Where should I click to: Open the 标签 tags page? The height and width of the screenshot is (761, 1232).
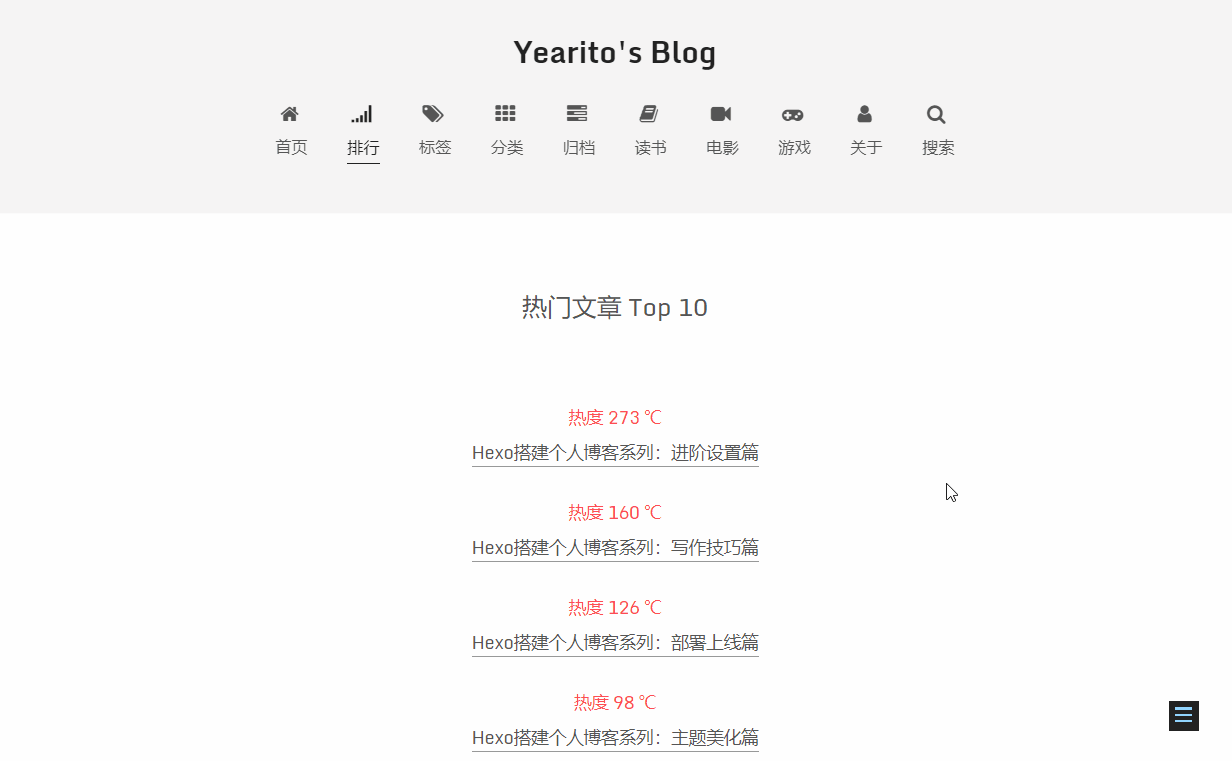point(435,131)
